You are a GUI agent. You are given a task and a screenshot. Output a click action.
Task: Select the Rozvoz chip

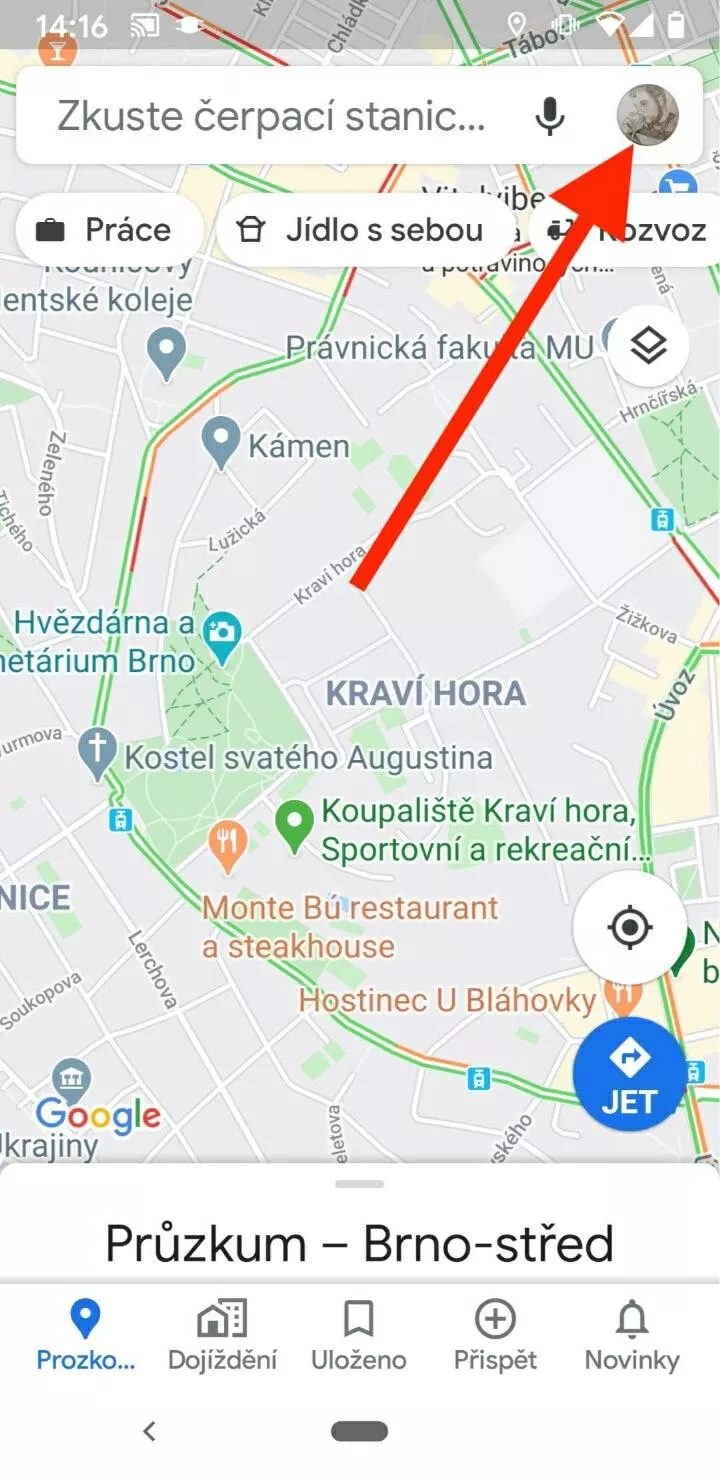(626, 231)
